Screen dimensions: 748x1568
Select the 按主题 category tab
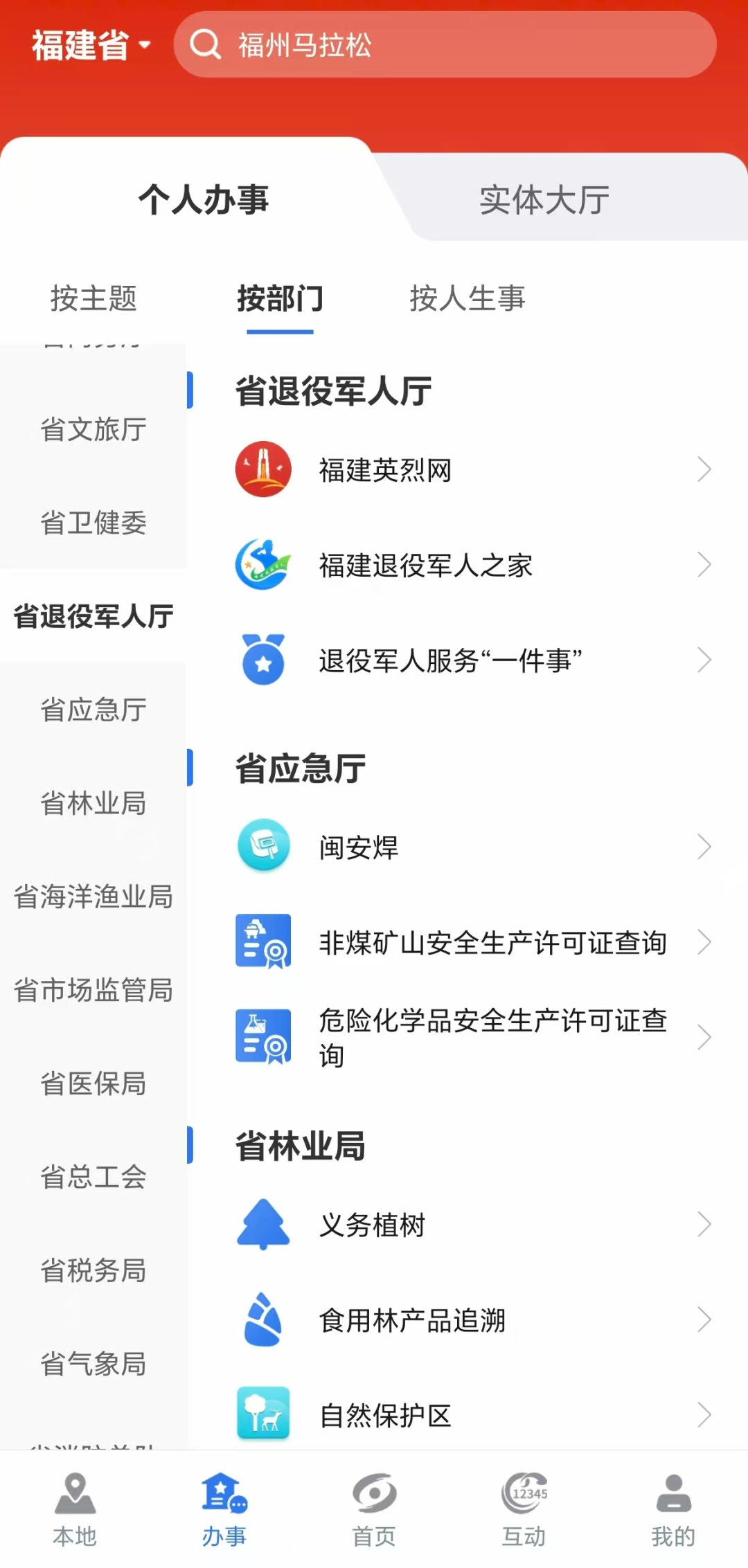click(x=93, y=298)
